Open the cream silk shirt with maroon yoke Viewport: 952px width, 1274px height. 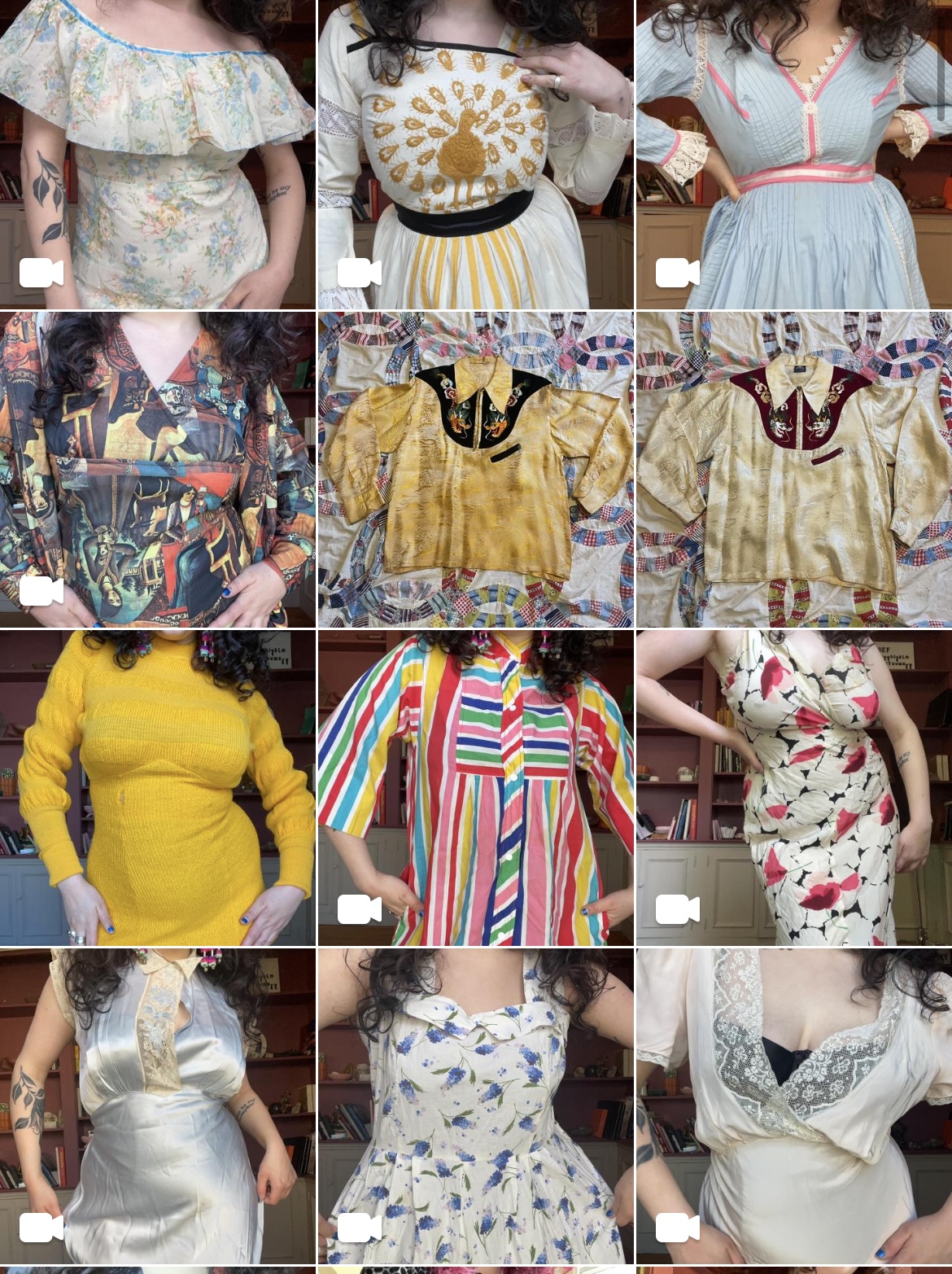point(793,469)
